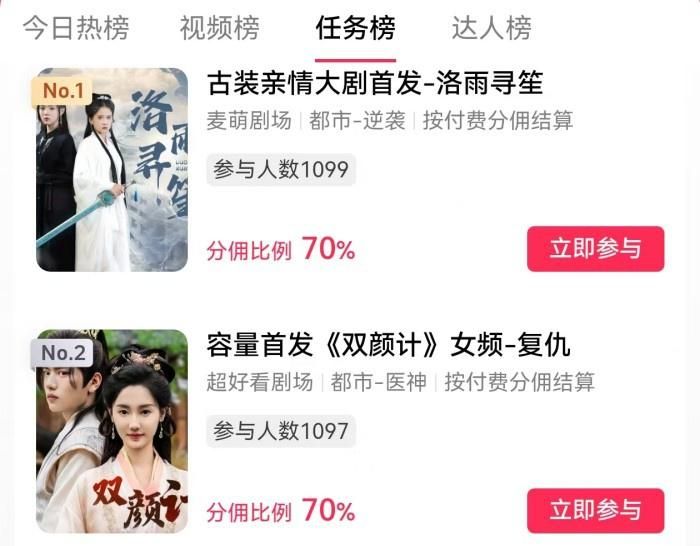The width and height of the screenshot is (700, 546).
Task: Open the No.1 洛雨寻笙 poster
Action: click(x=112, y=170)
